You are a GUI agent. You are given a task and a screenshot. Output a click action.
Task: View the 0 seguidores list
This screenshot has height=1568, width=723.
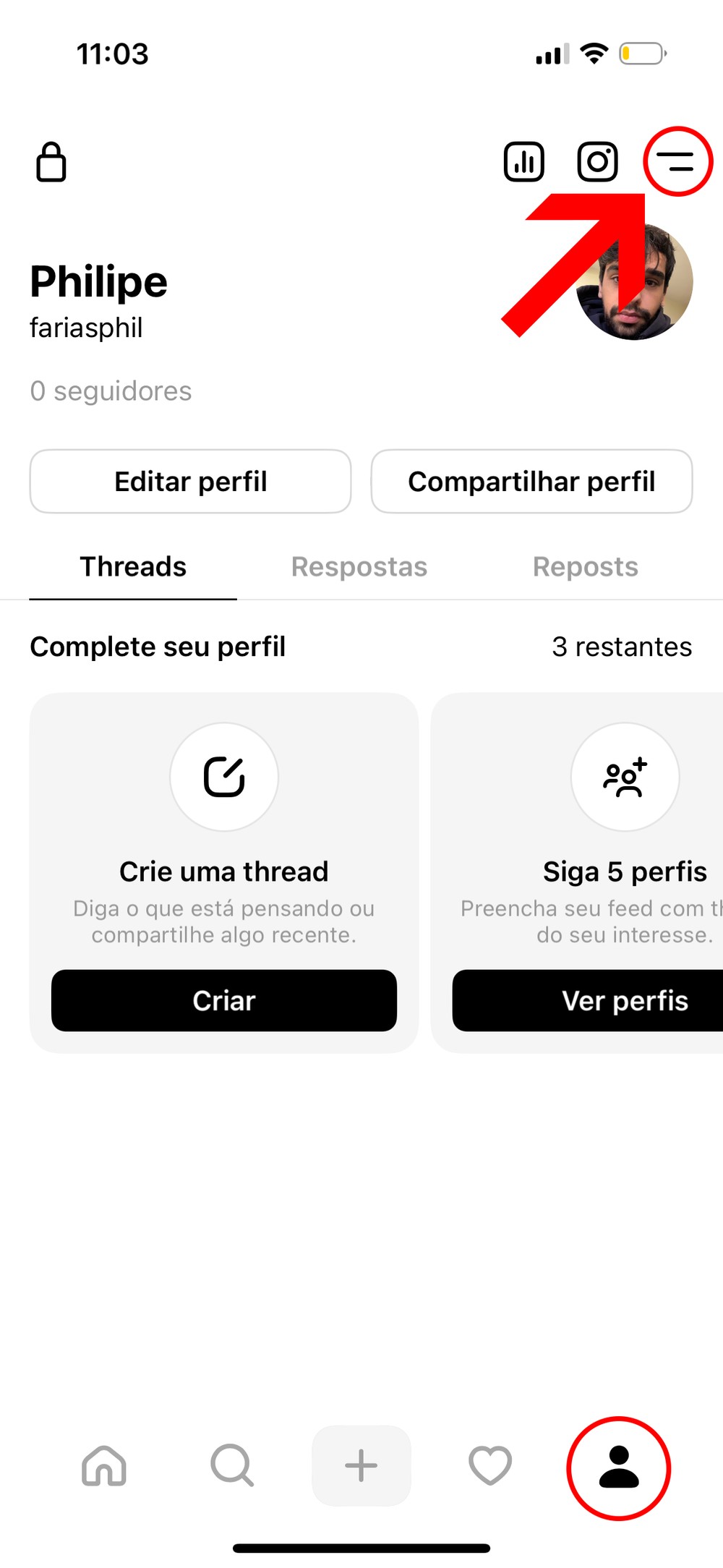111,391
